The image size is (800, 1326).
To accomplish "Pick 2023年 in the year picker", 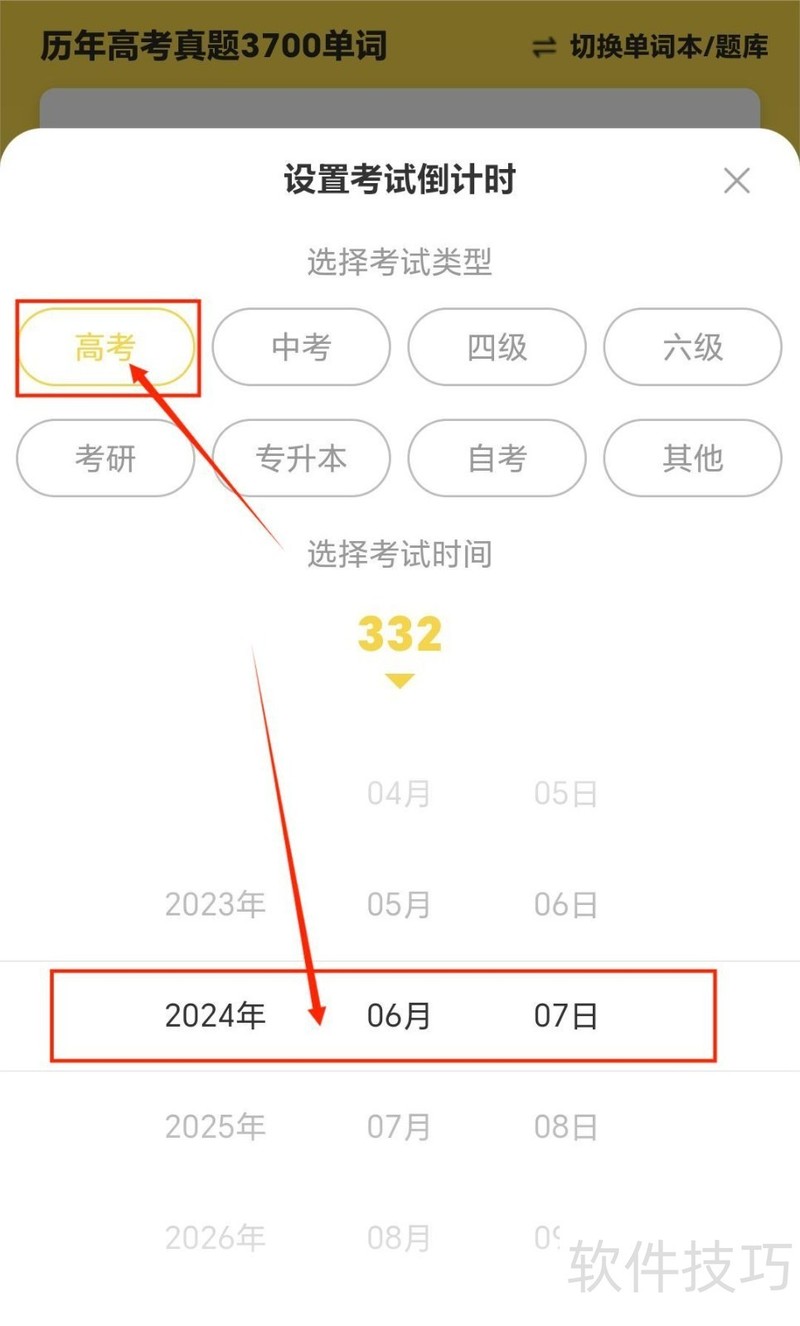I will point(215,905).
